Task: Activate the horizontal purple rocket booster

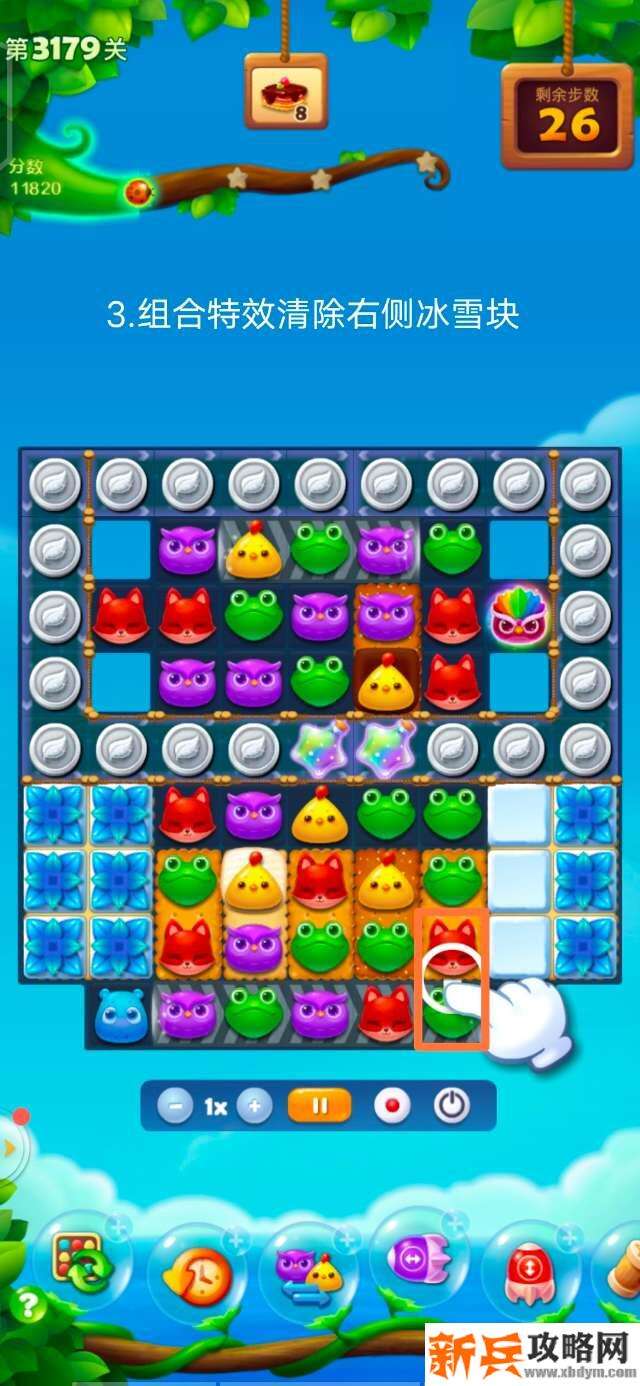Action: 418,1259
